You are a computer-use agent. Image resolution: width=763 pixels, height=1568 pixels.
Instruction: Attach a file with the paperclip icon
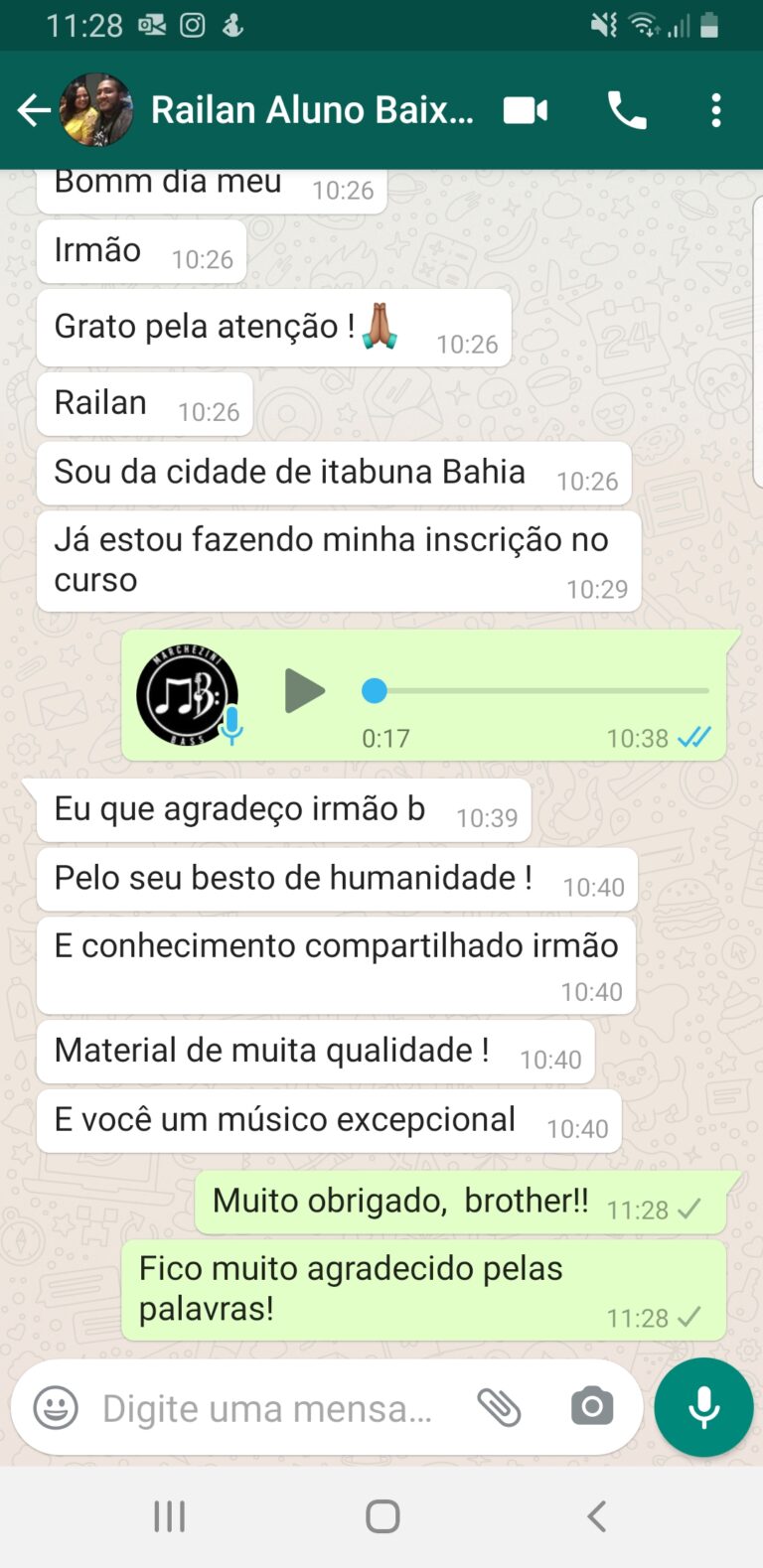(500, 1407)
